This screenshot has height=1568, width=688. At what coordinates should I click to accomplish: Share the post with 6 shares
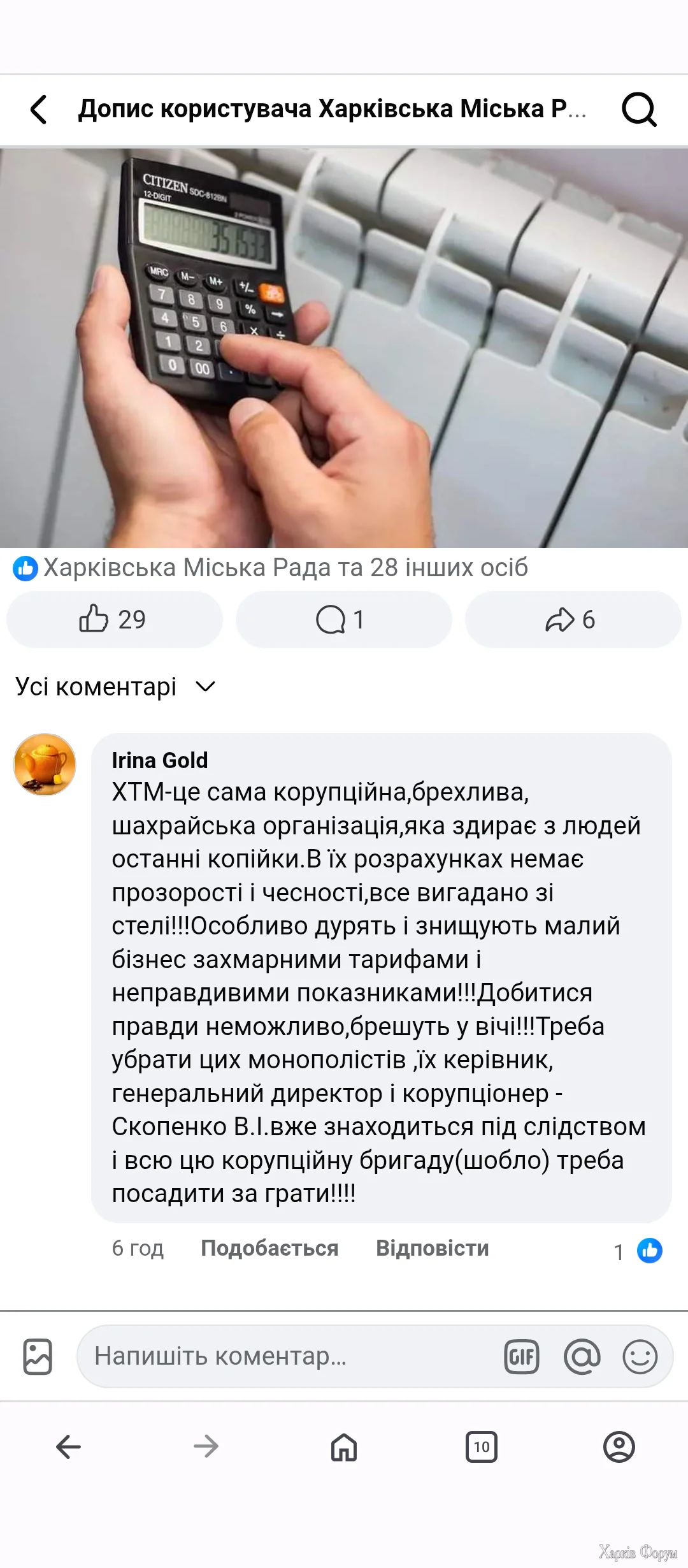click(x=572, y=620)
